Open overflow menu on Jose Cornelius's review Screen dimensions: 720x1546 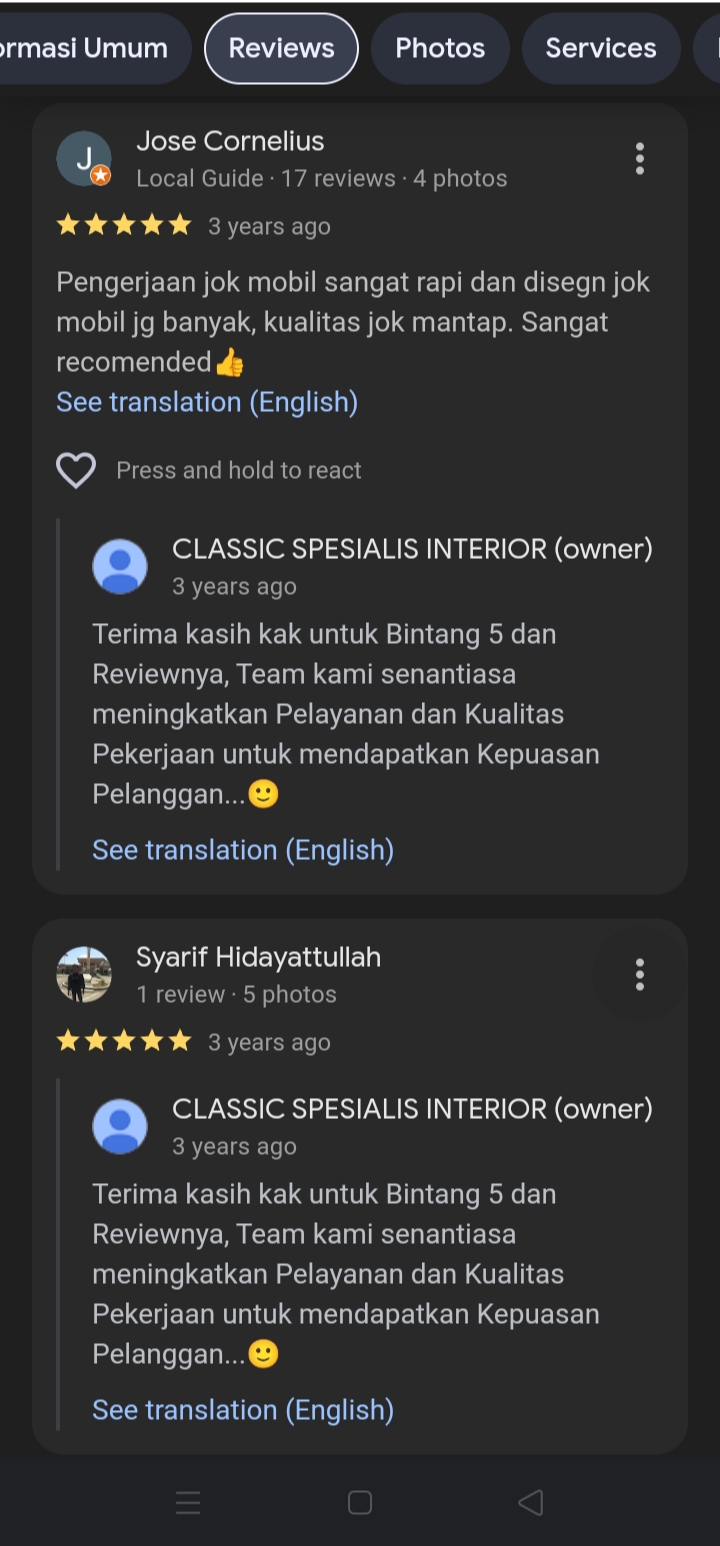coord(639,158)
